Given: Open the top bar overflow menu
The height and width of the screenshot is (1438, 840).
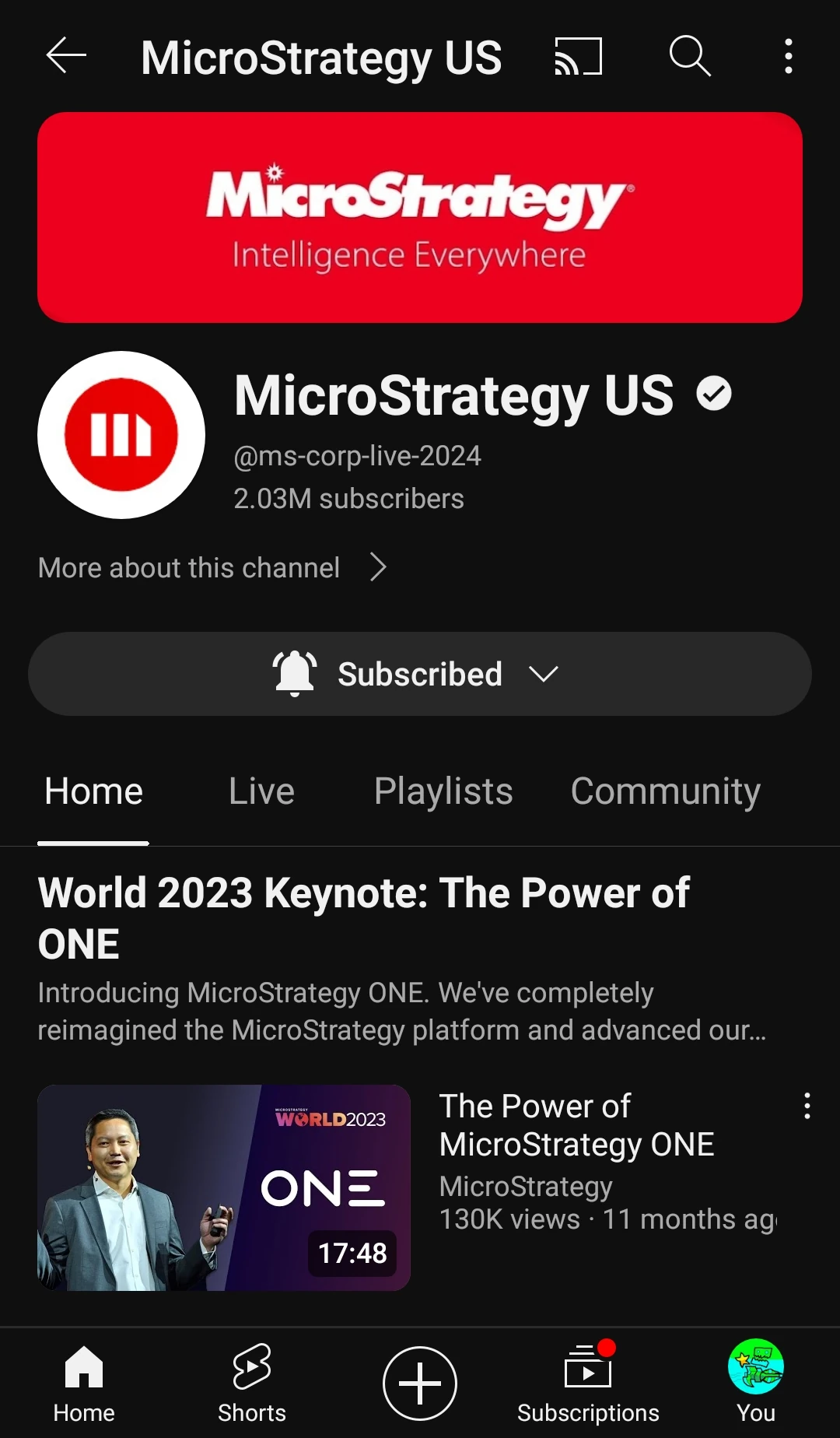Looking at the screenshot, I should point(789,56).
